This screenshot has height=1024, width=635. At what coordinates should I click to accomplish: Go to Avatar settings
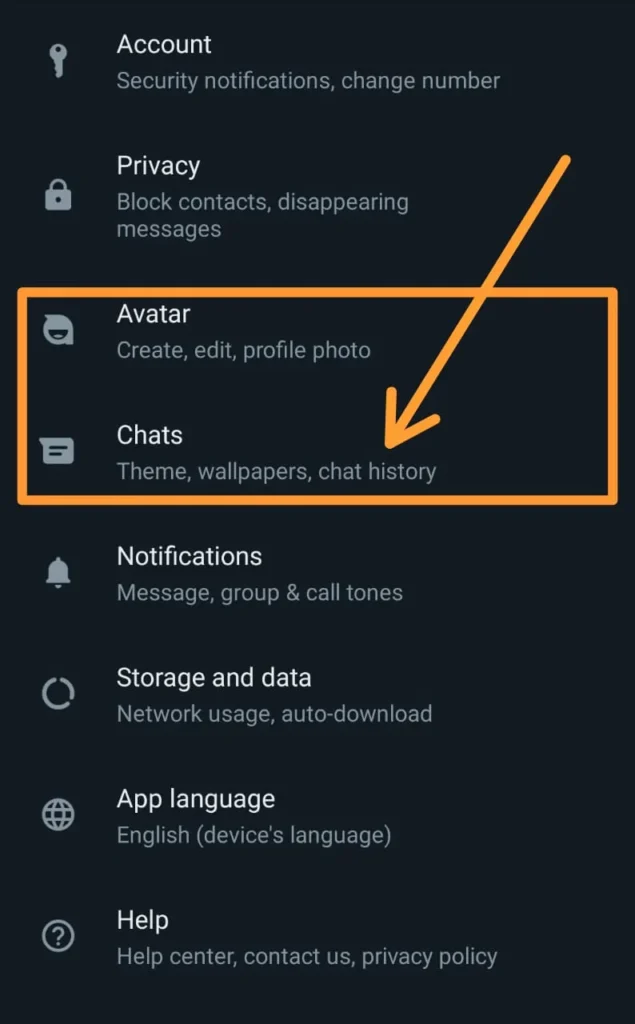318,332
